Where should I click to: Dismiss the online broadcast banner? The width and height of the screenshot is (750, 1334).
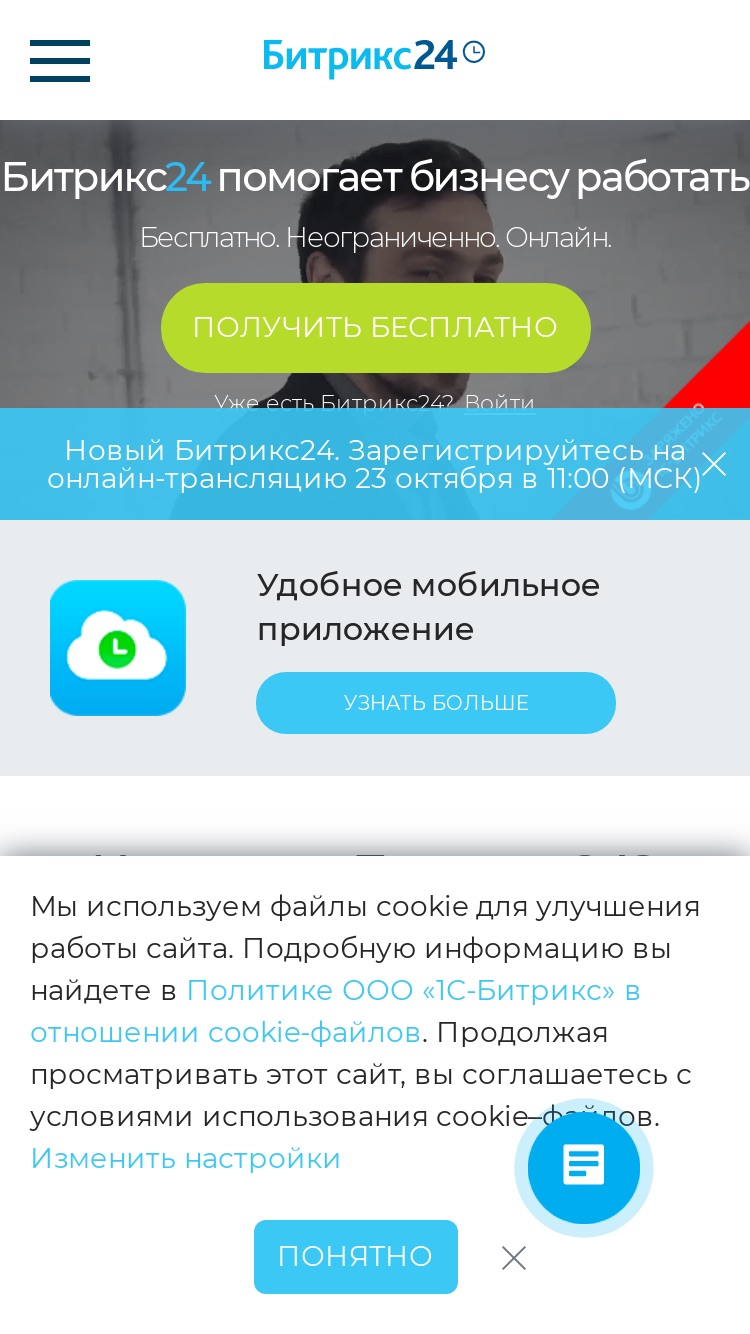(714, 464)
